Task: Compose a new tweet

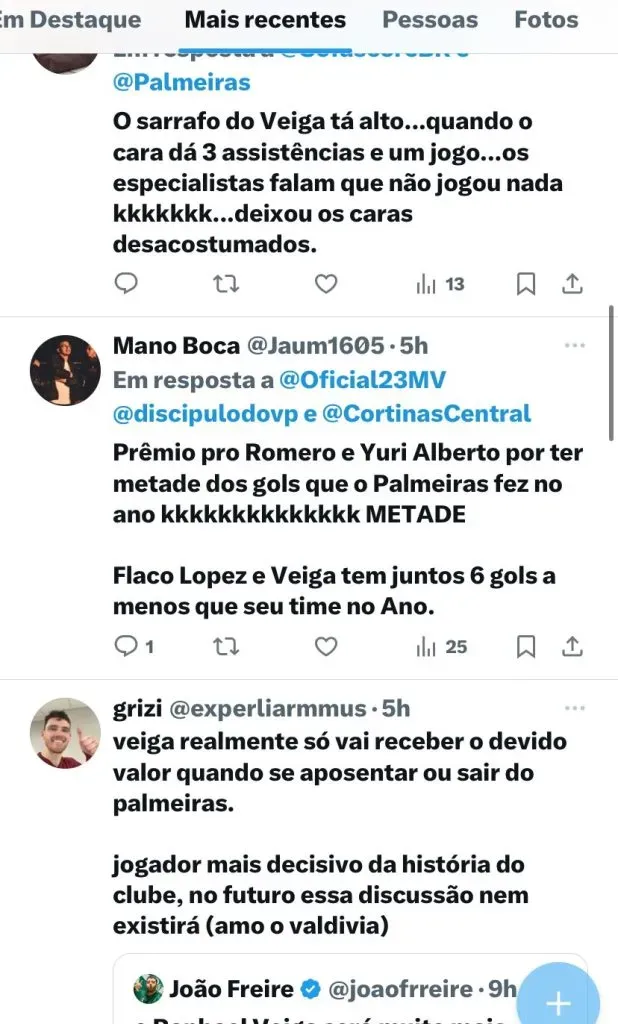Action: (x=557, y=1000)
